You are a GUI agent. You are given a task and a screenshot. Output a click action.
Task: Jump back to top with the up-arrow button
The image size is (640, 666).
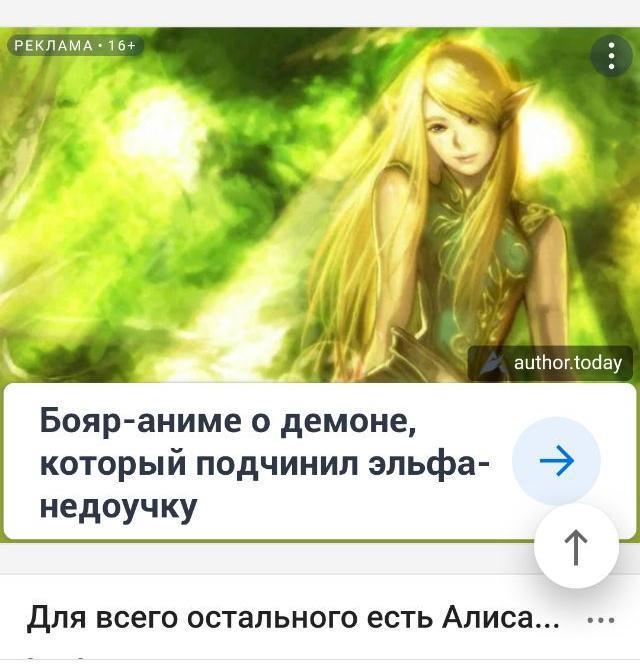[x=576, y=546]
